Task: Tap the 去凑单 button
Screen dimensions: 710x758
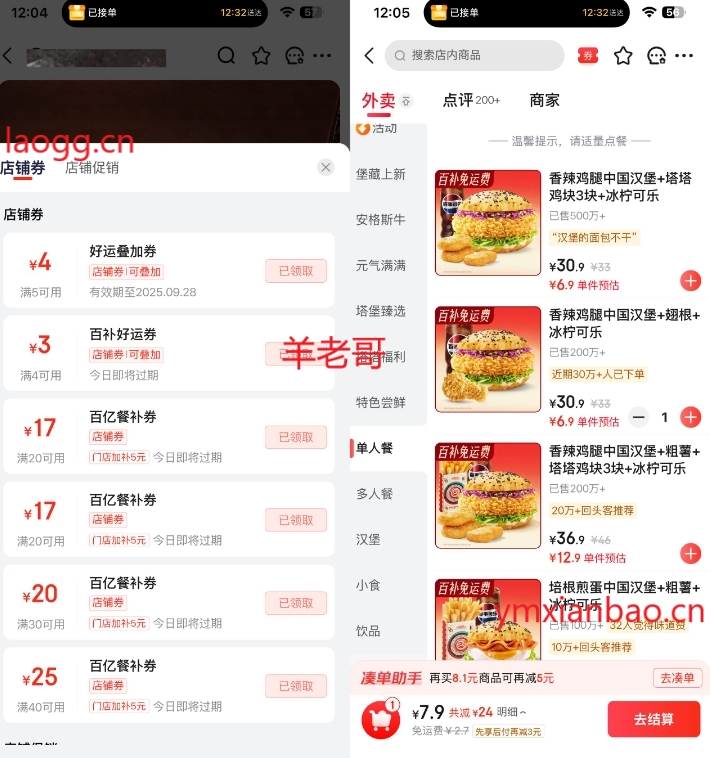Action: [678, 678]
